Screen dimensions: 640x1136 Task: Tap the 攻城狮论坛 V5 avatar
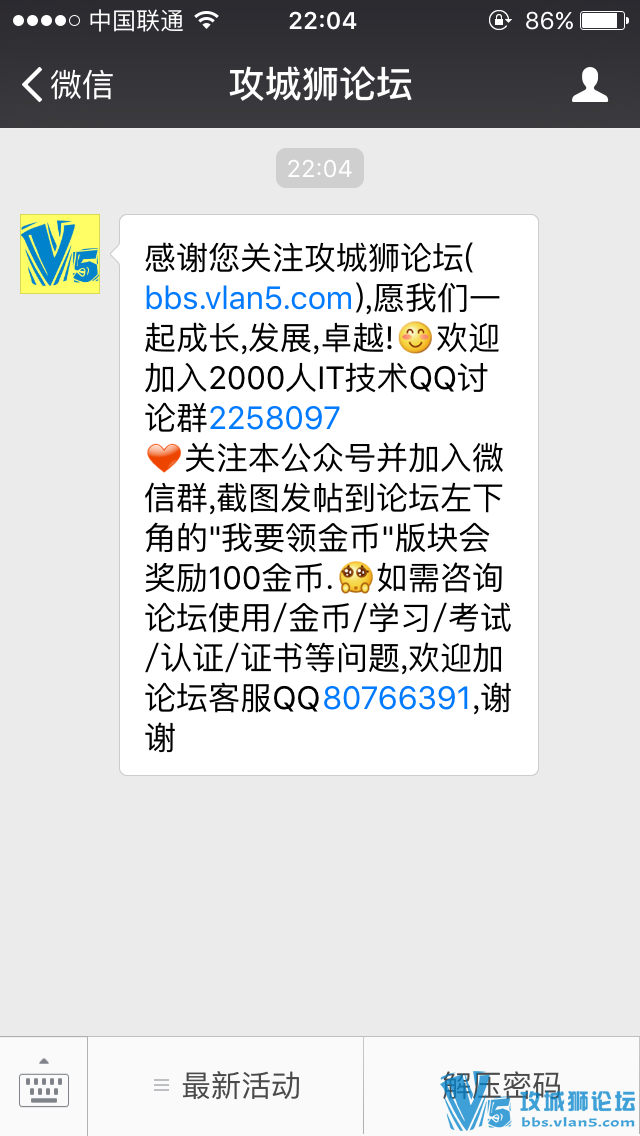pos(60,254)
